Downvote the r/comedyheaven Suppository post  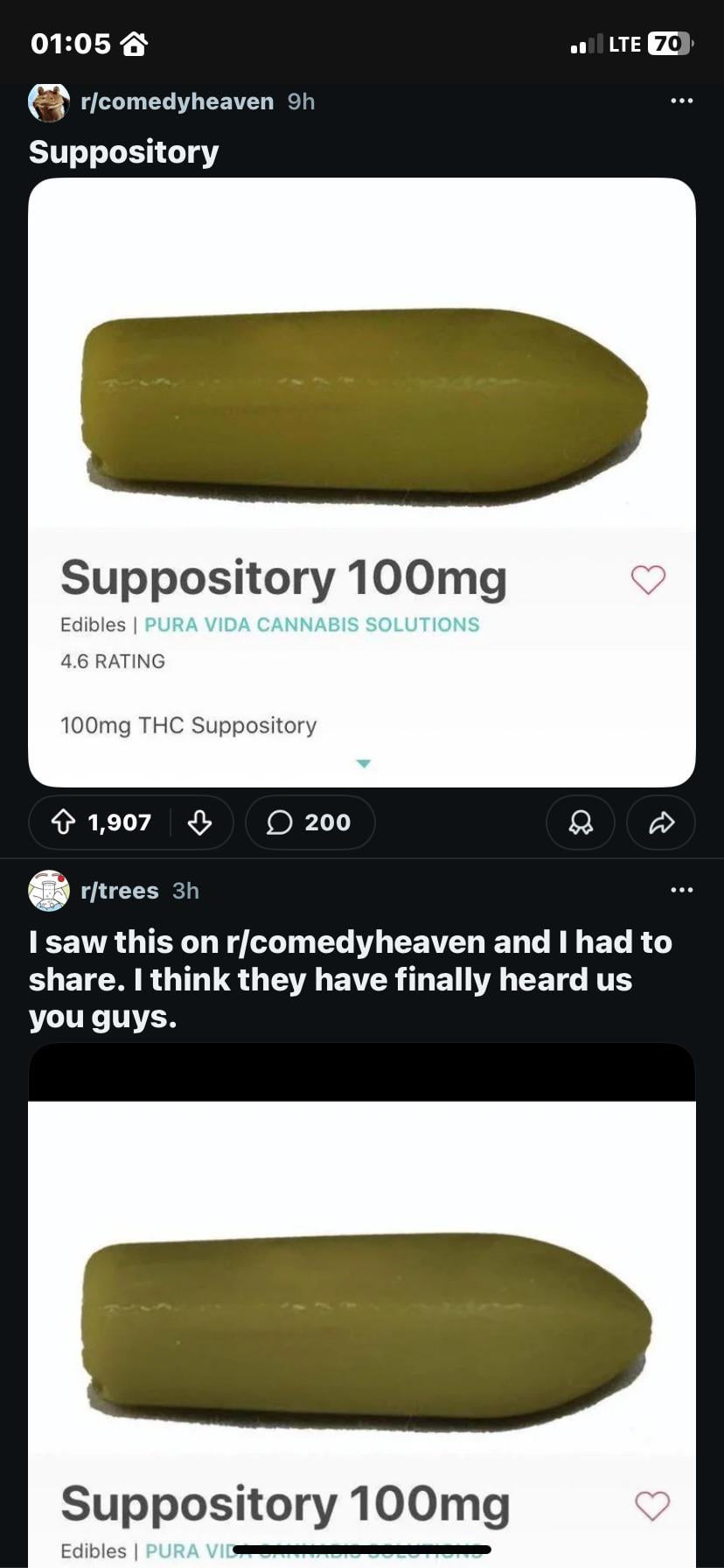pos(200,822)
